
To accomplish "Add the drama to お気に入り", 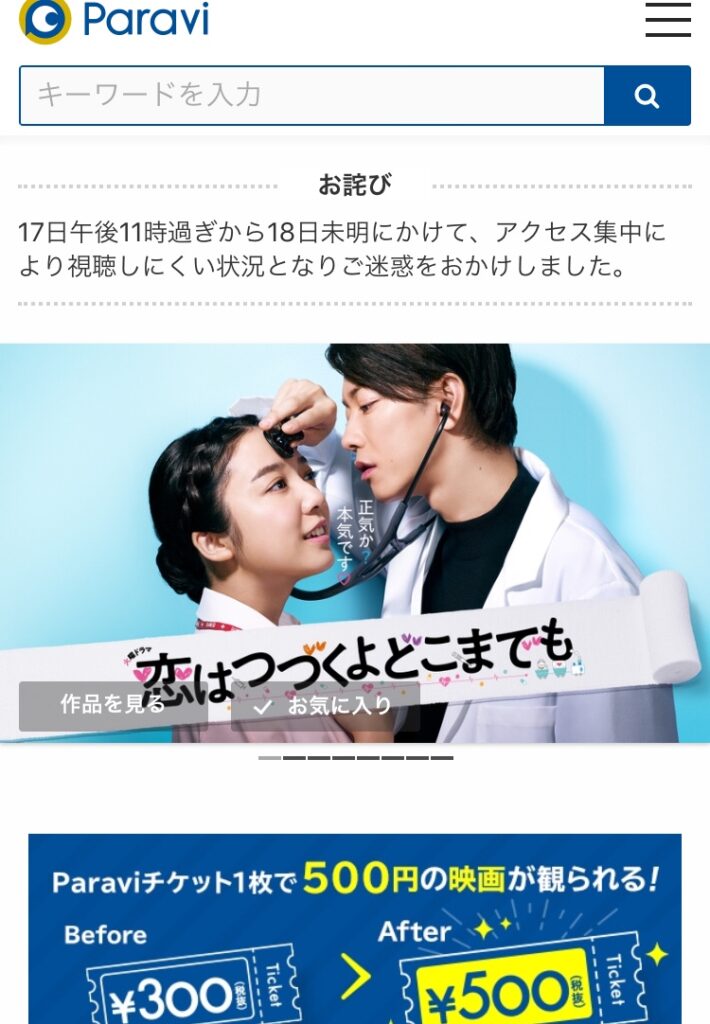I will [325, 705].
